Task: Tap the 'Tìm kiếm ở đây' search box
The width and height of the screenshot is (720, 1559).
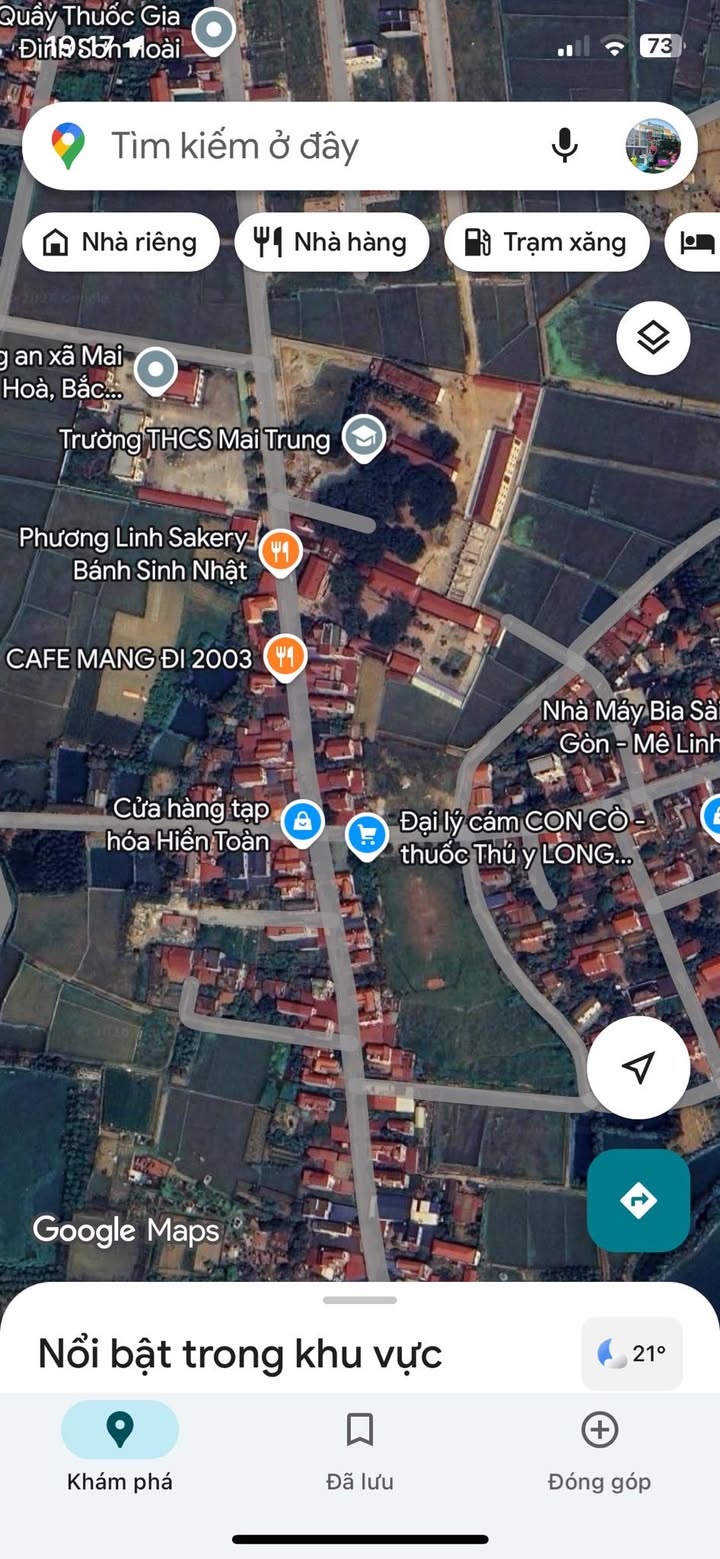Action: [x=300, y=147]
